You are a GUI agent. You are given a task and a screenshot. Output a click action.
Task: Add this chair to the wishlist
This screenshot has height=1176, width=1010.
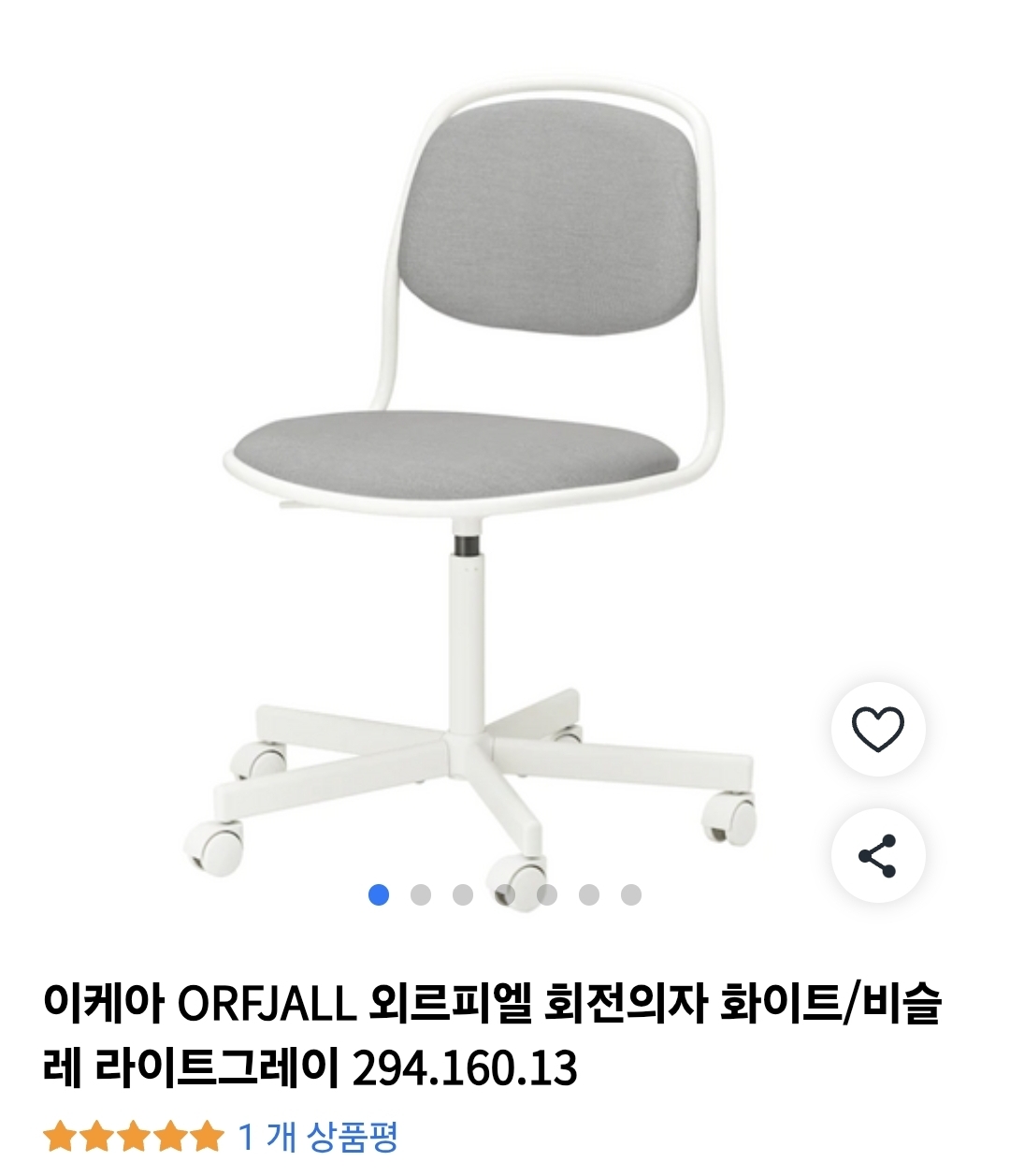877,730
